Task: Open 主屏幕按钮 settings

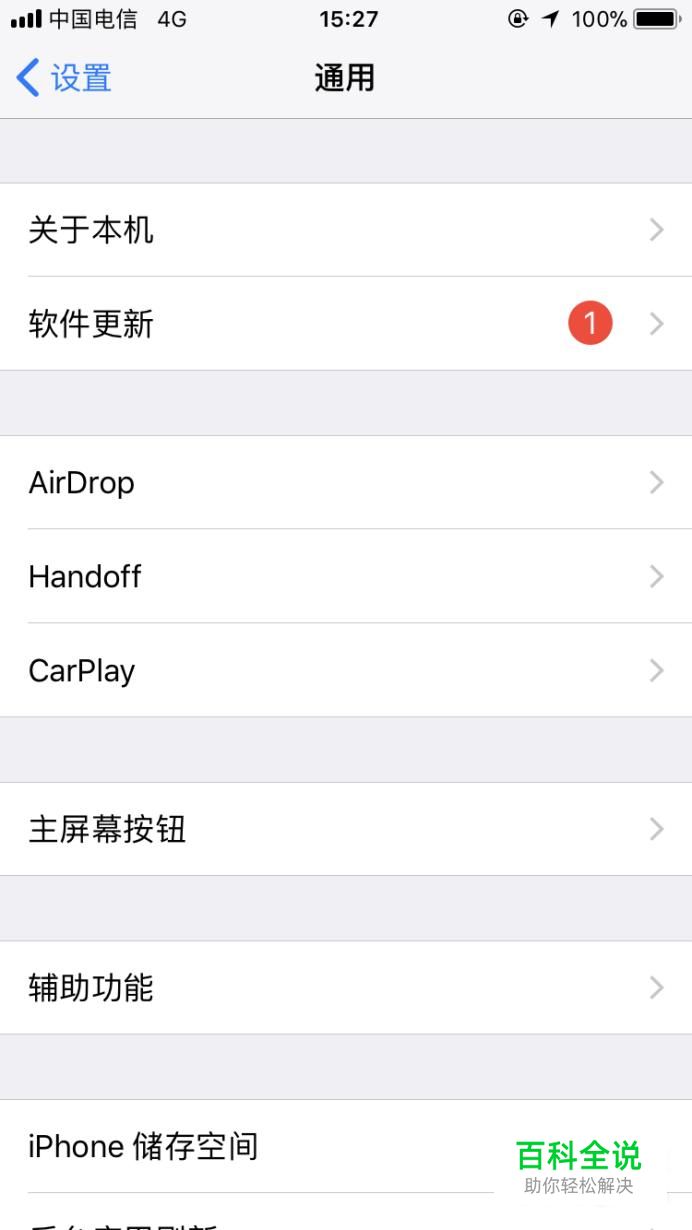Action: tap(346, 829)
